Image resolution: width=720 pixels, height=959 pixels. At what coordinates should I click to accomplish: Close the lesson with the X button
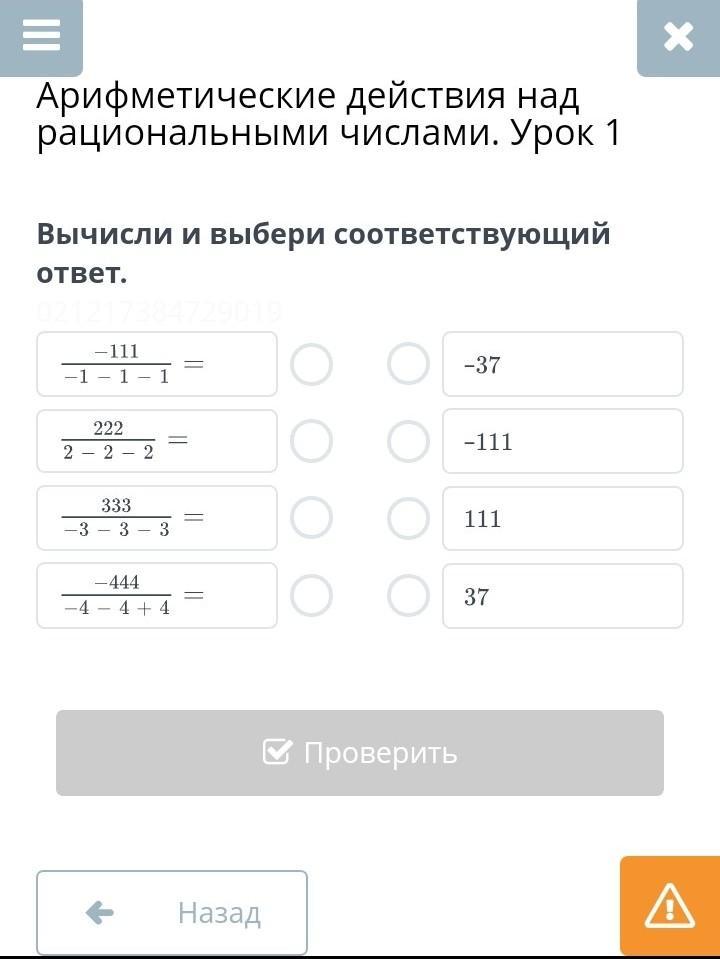[678, 38]
